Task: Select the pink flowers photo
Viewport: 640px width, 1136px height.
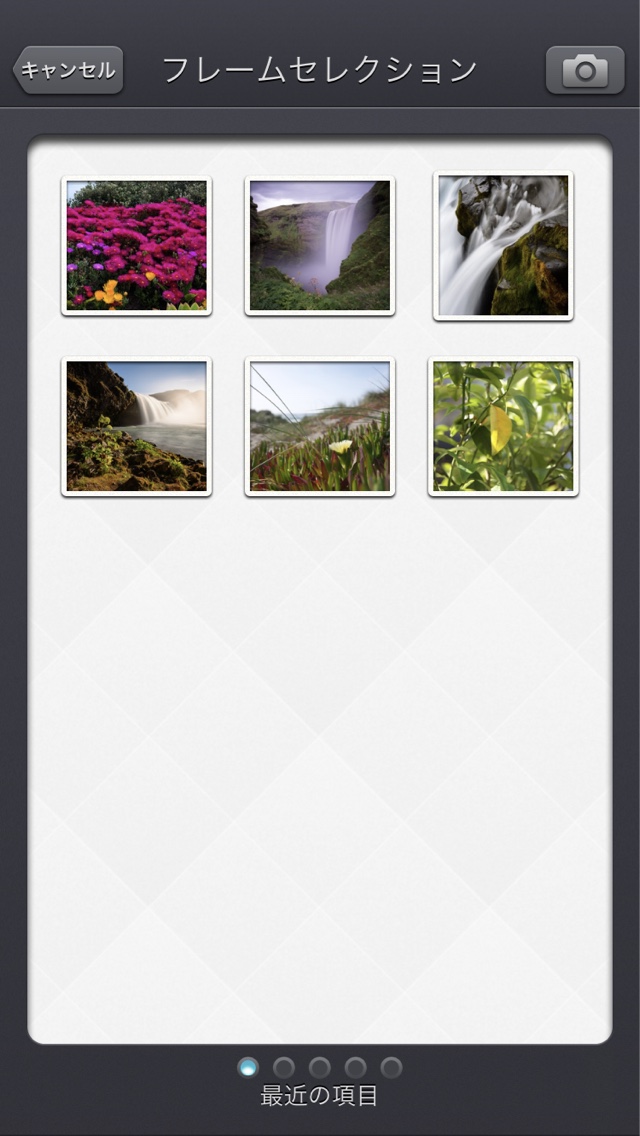Action: pyautogui.click(x=136, y=246)
